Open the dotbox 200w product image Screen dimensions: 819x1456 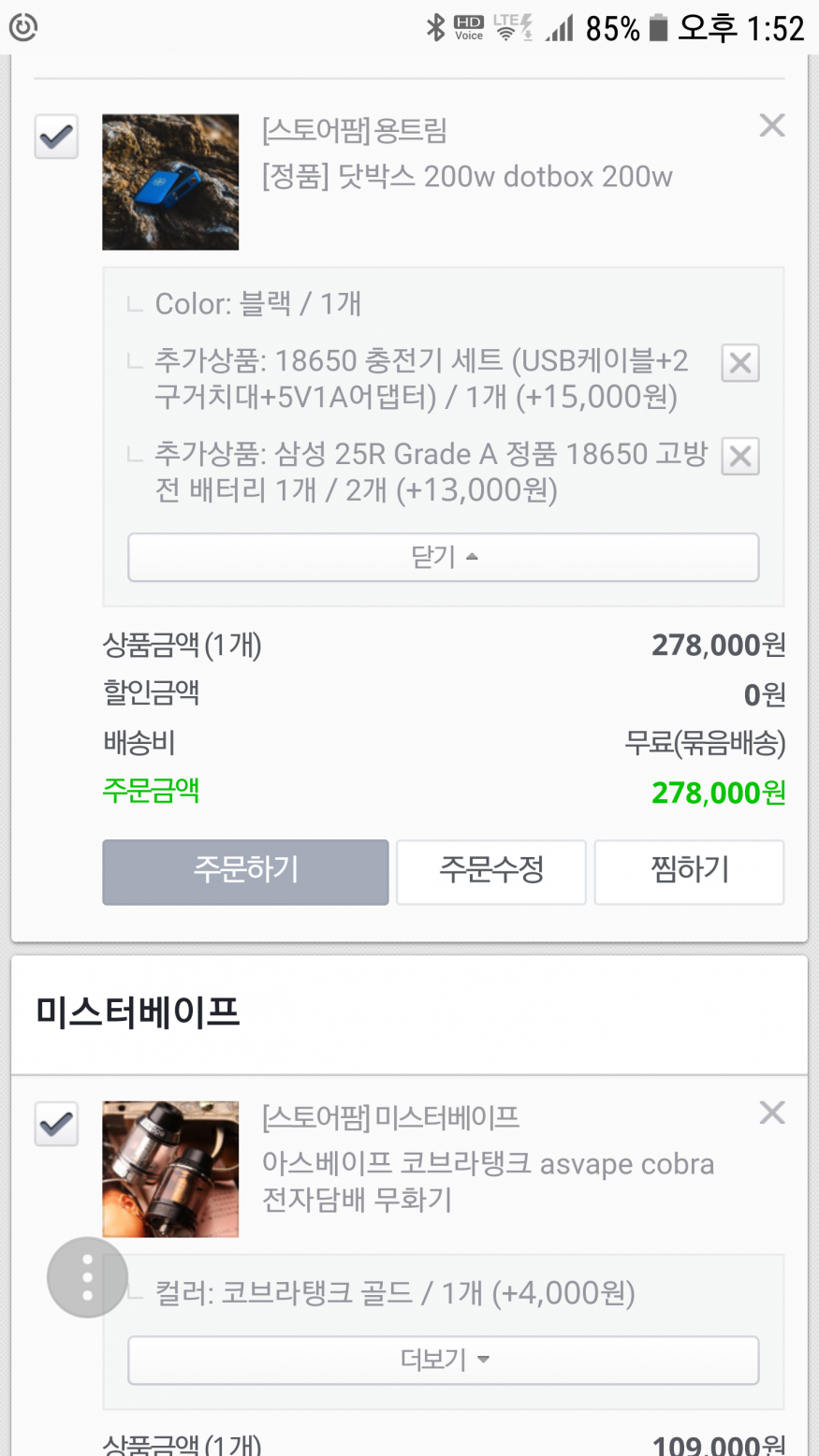coord(170,182)
